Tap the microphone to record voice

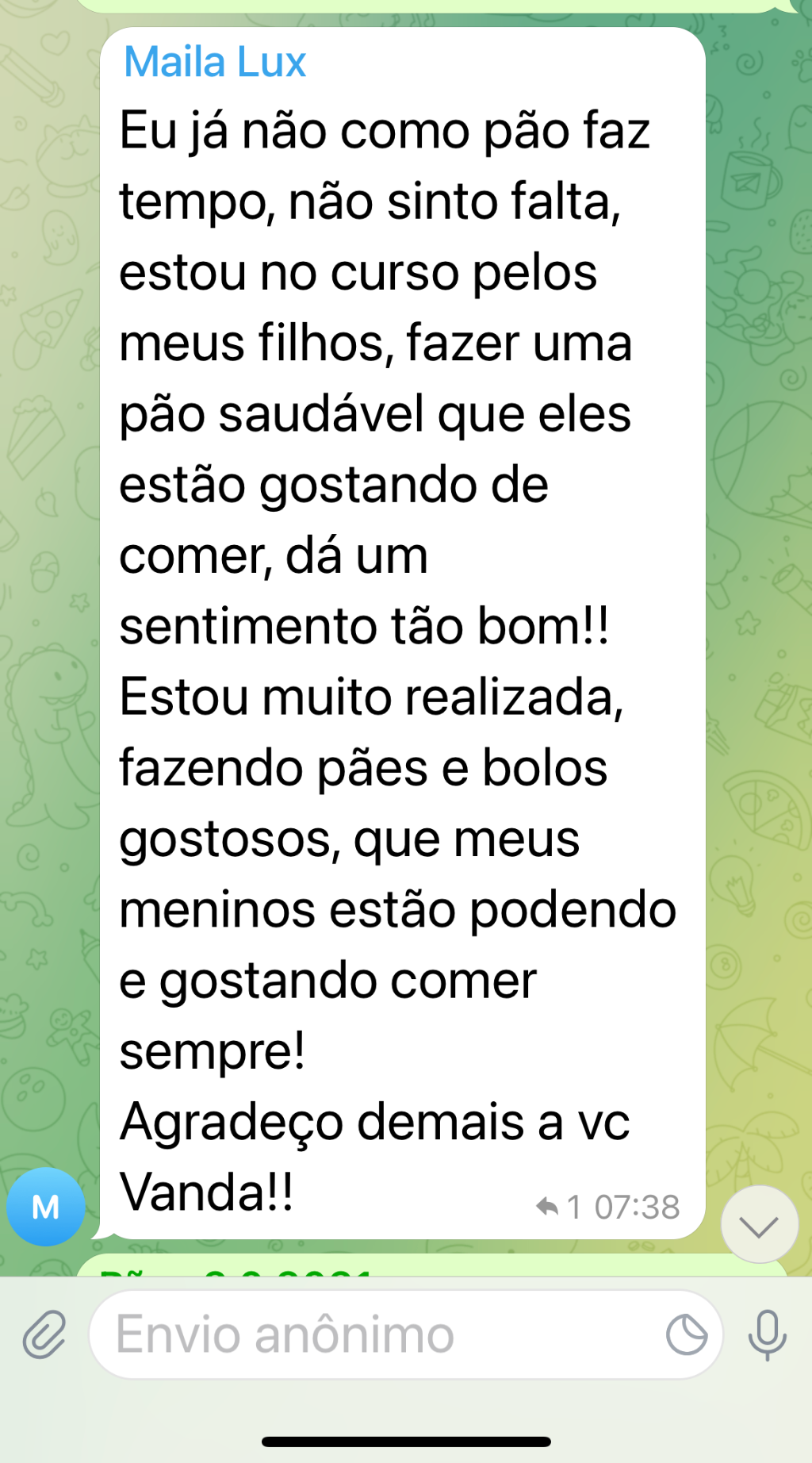(x=767, y=1334)
